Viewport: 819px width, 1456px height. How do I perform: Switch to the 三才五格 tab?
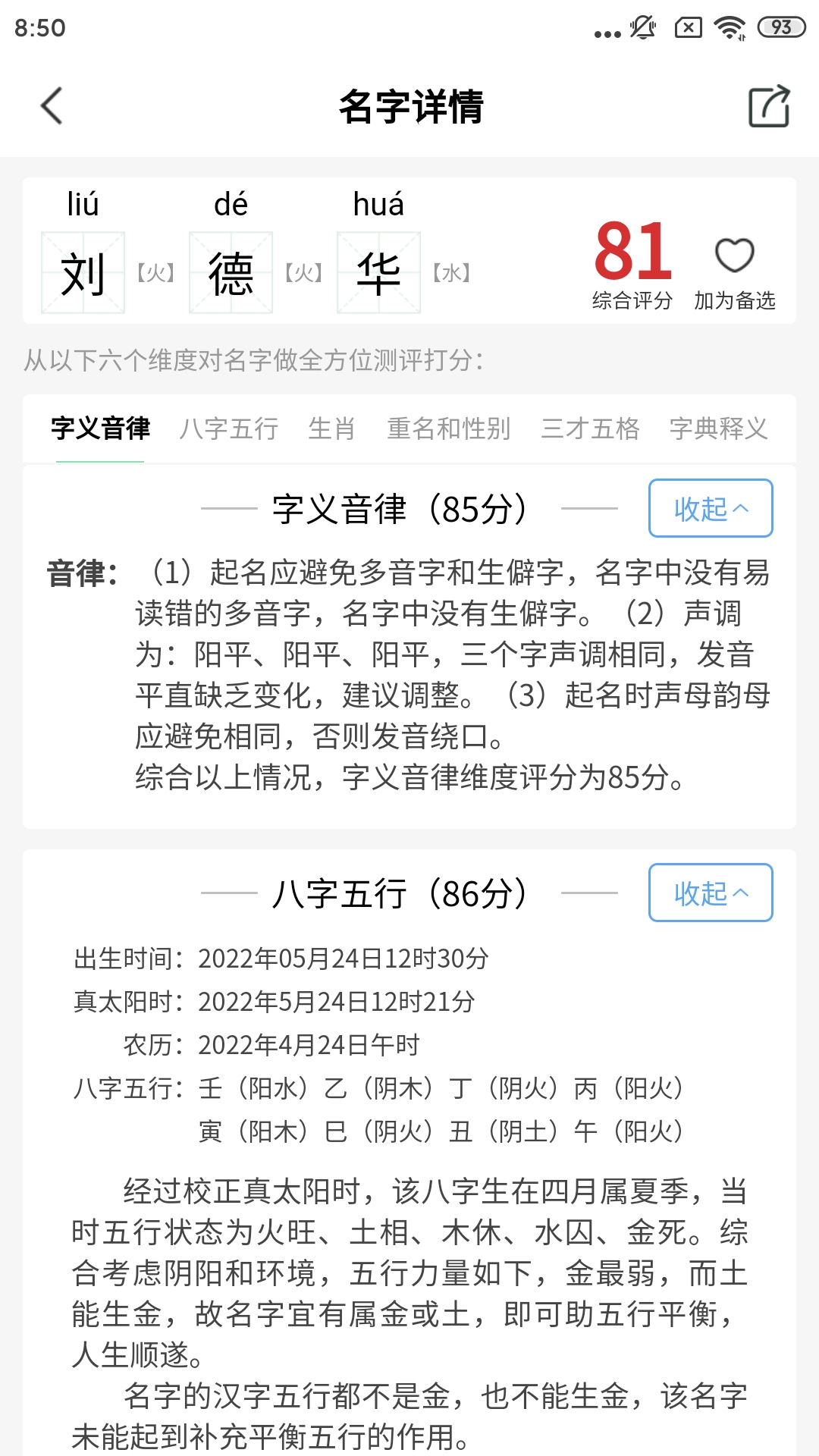click(590, 428)
